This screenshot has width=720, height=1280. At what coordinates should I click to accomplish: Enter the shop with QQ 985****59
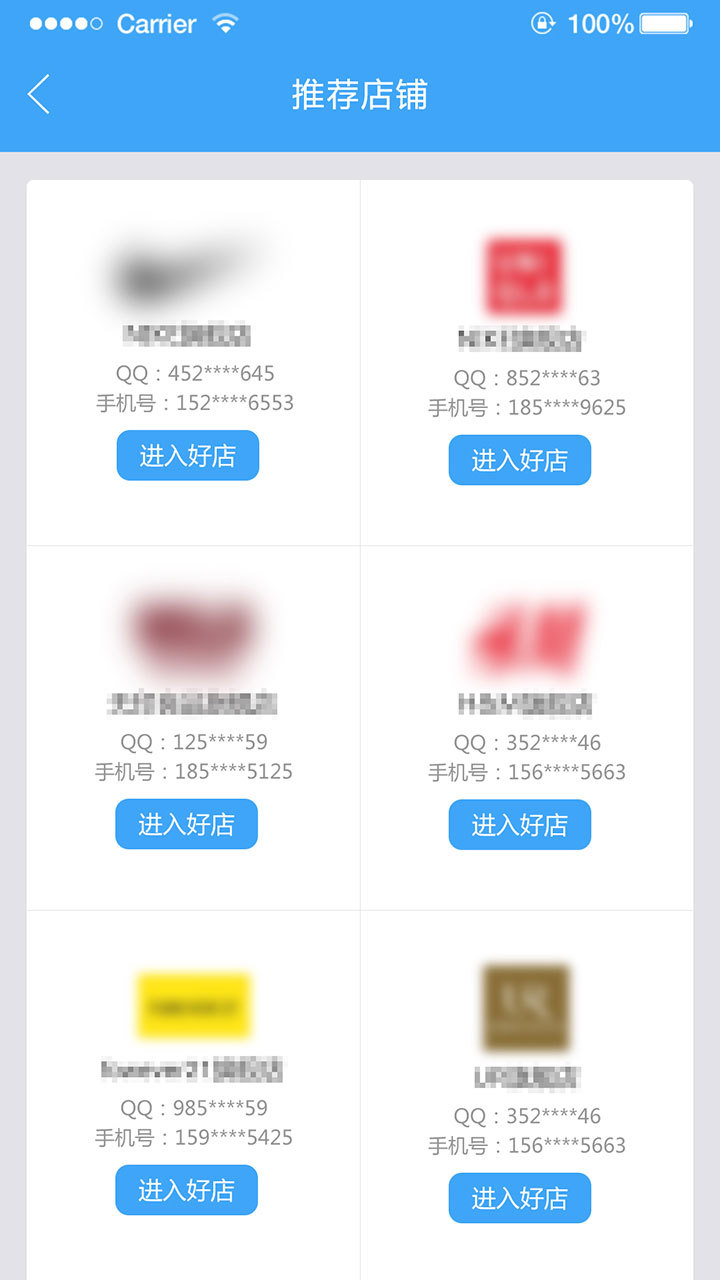187,1190
